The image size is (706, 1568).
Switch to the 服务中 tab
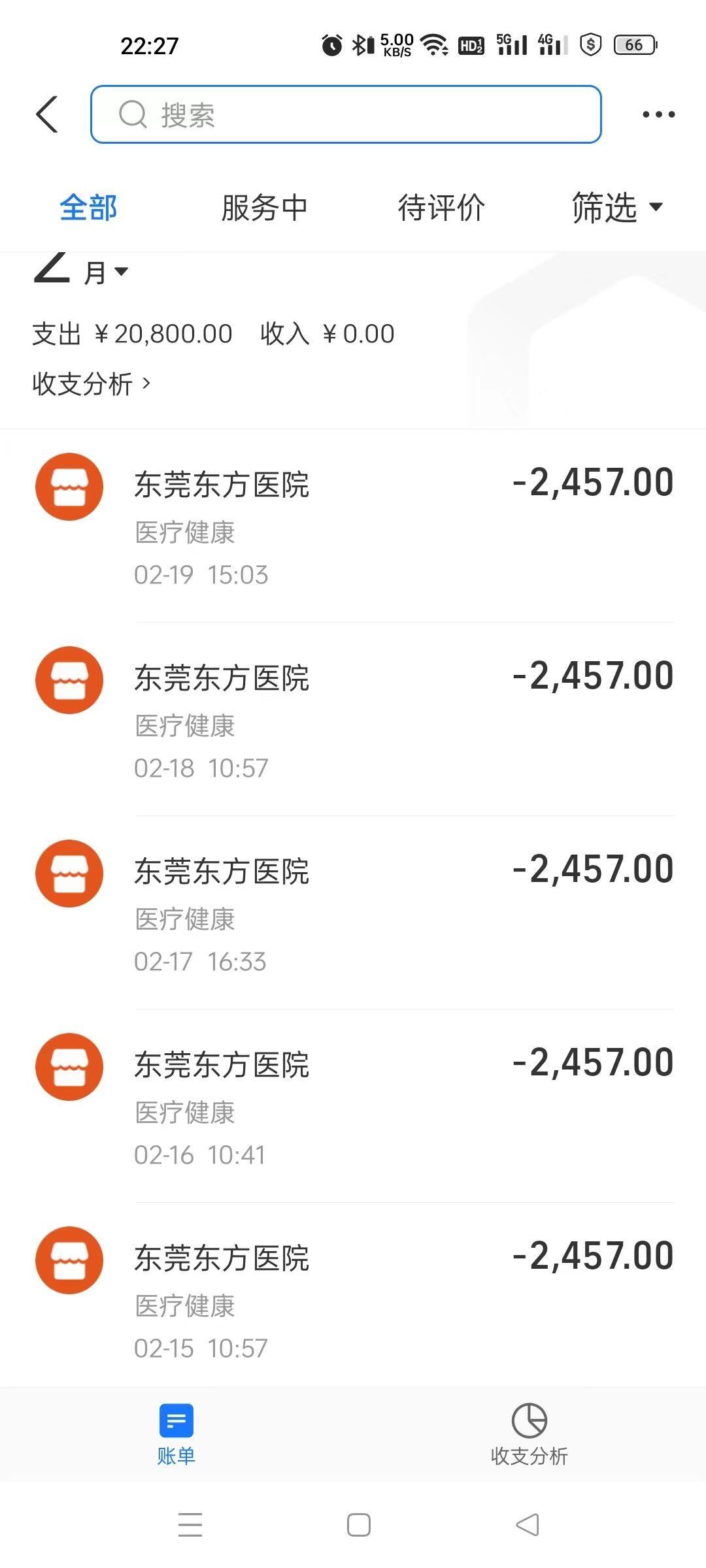click(x=264, y=208)
